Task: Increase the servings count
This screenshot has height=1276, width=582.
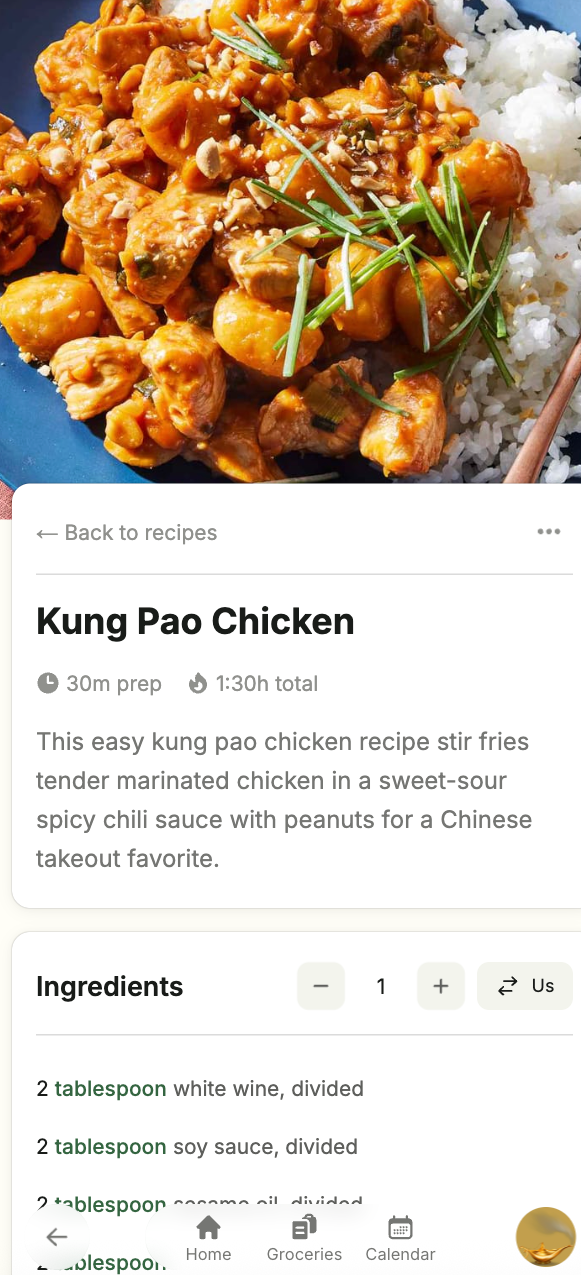Action: pyautogui.click(x=441, y=986)
